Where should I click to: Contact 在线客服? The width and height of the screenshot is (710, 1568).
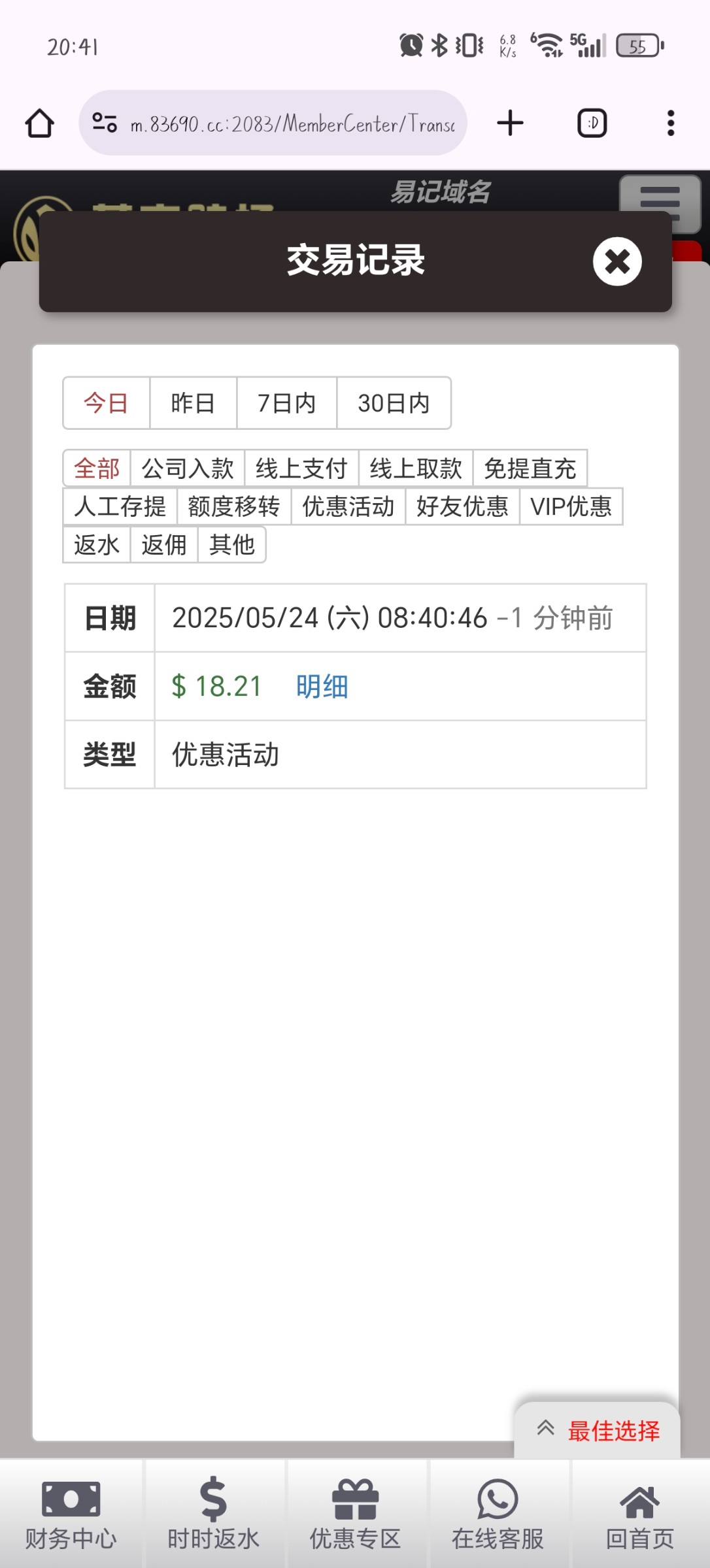point(498,1514)
